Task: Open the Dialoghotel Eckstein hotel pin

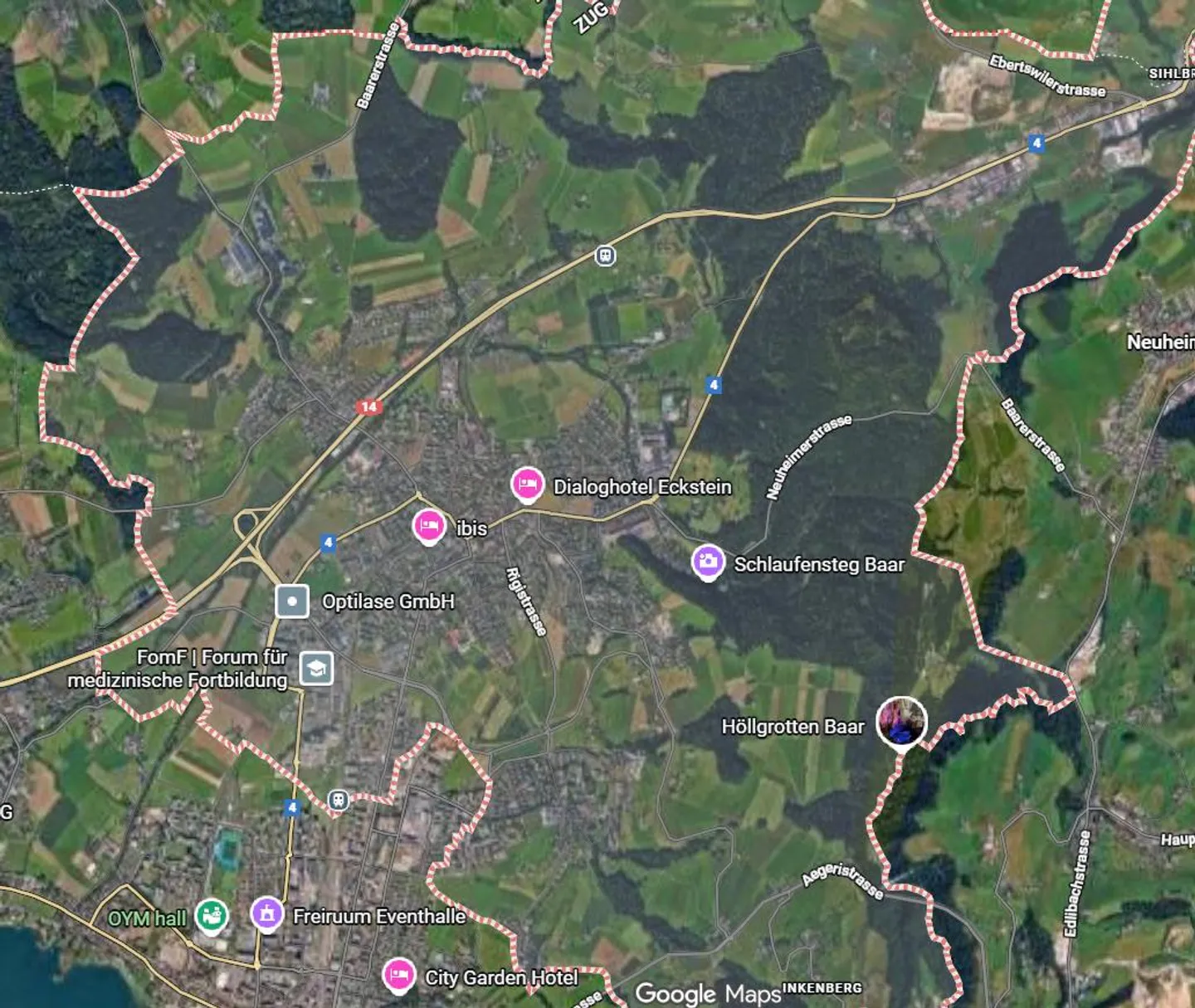Action: click(527, 484)
